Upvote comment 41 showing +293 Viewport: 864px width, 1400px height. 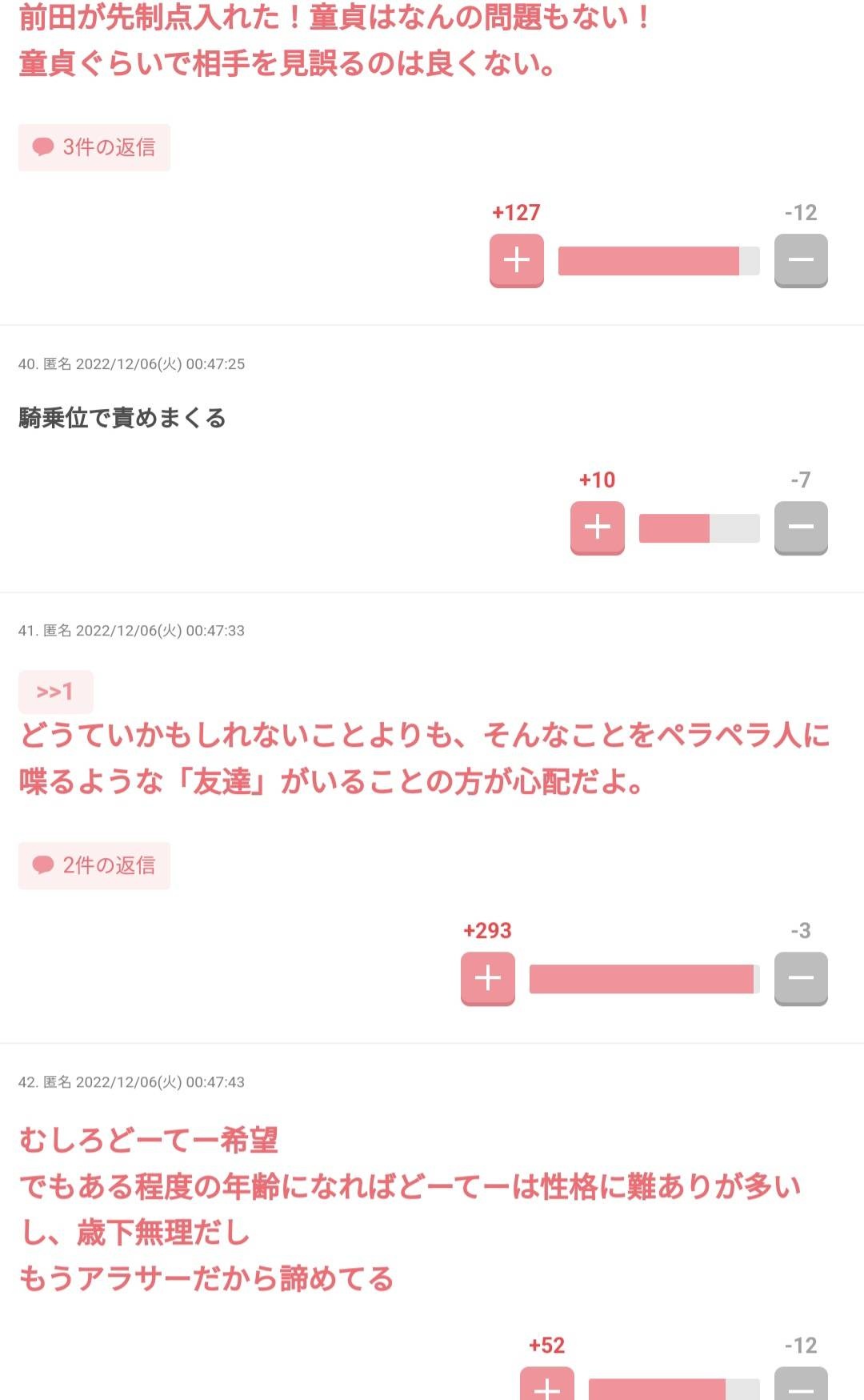click(x=487, y=978)
